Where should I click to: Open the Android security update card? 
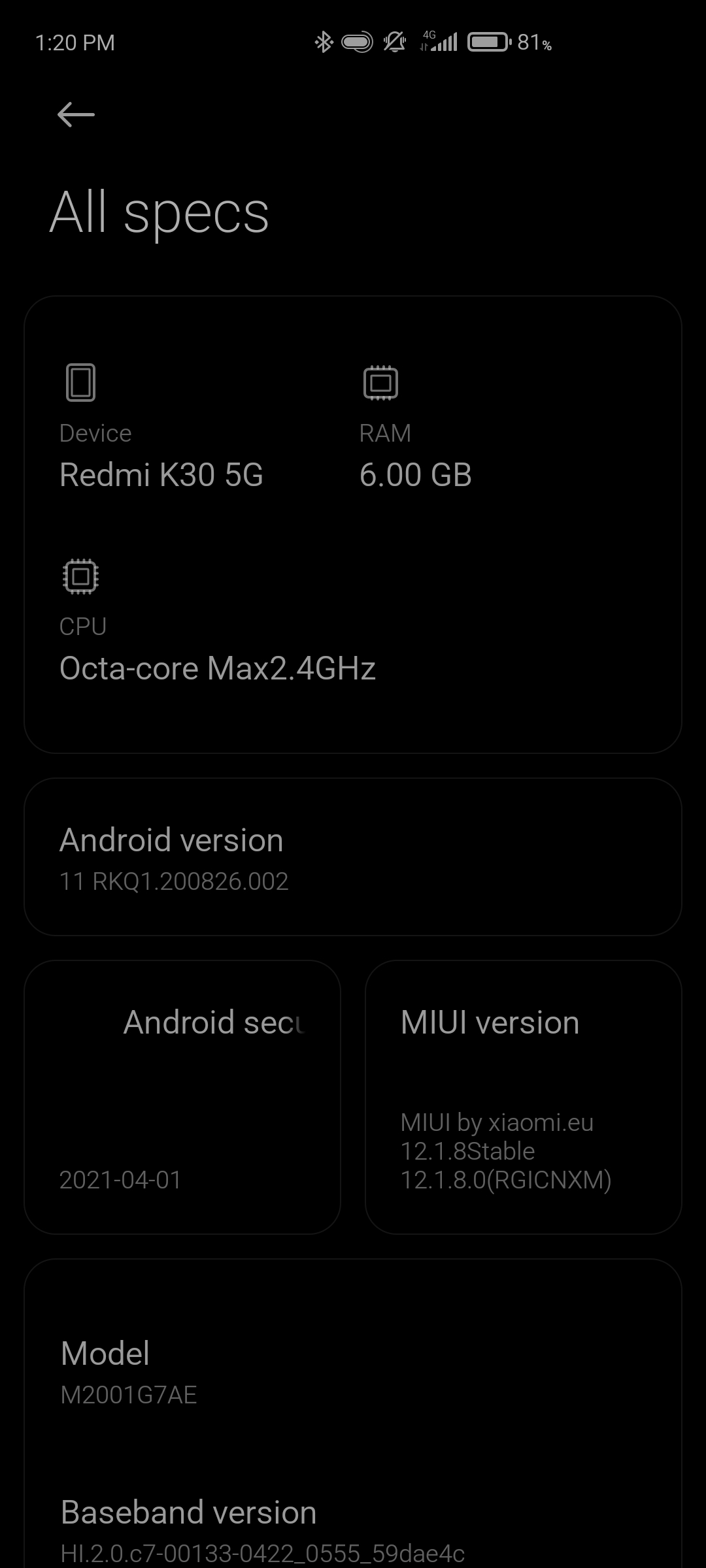click(182, 1097)
